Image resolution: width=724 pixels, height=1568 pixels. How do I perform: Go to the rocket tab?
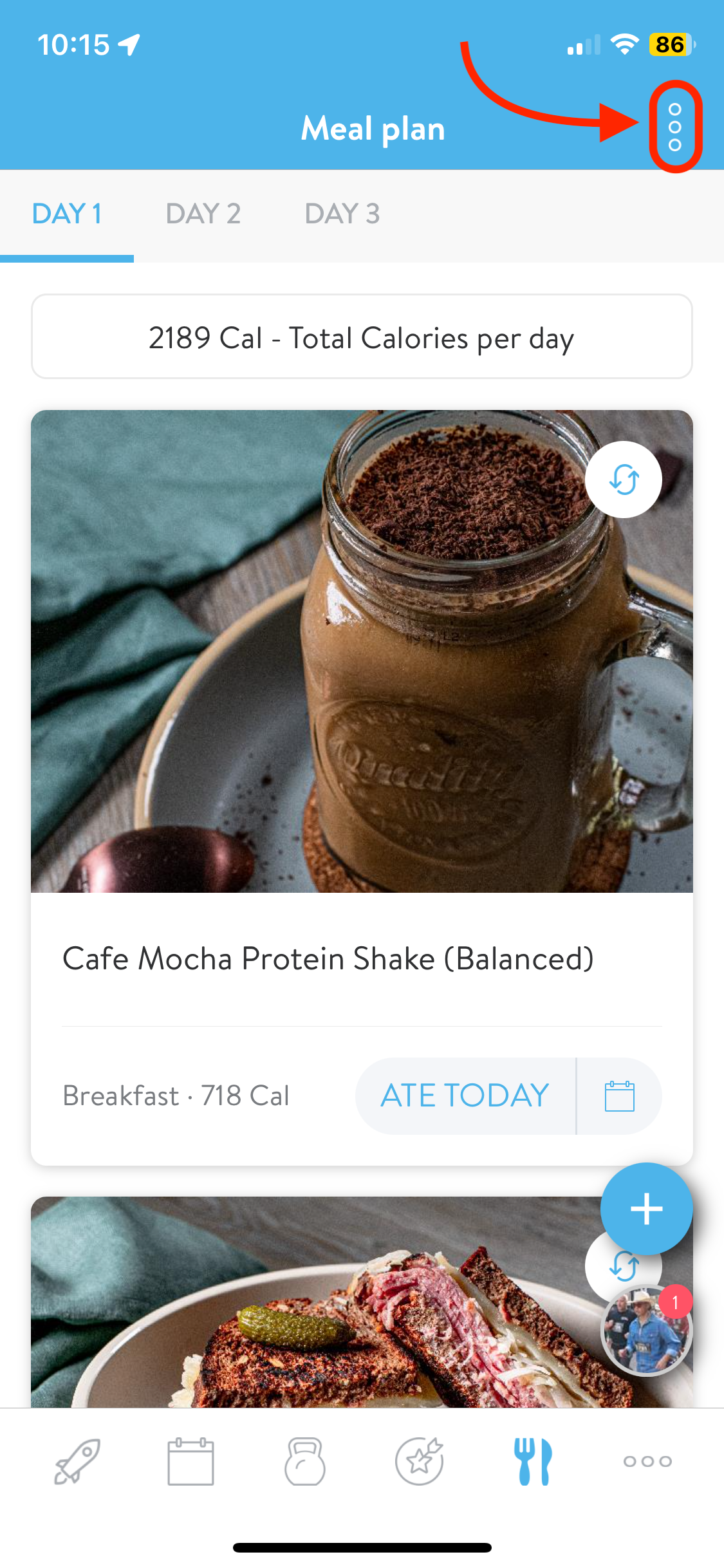(77, 1461)
